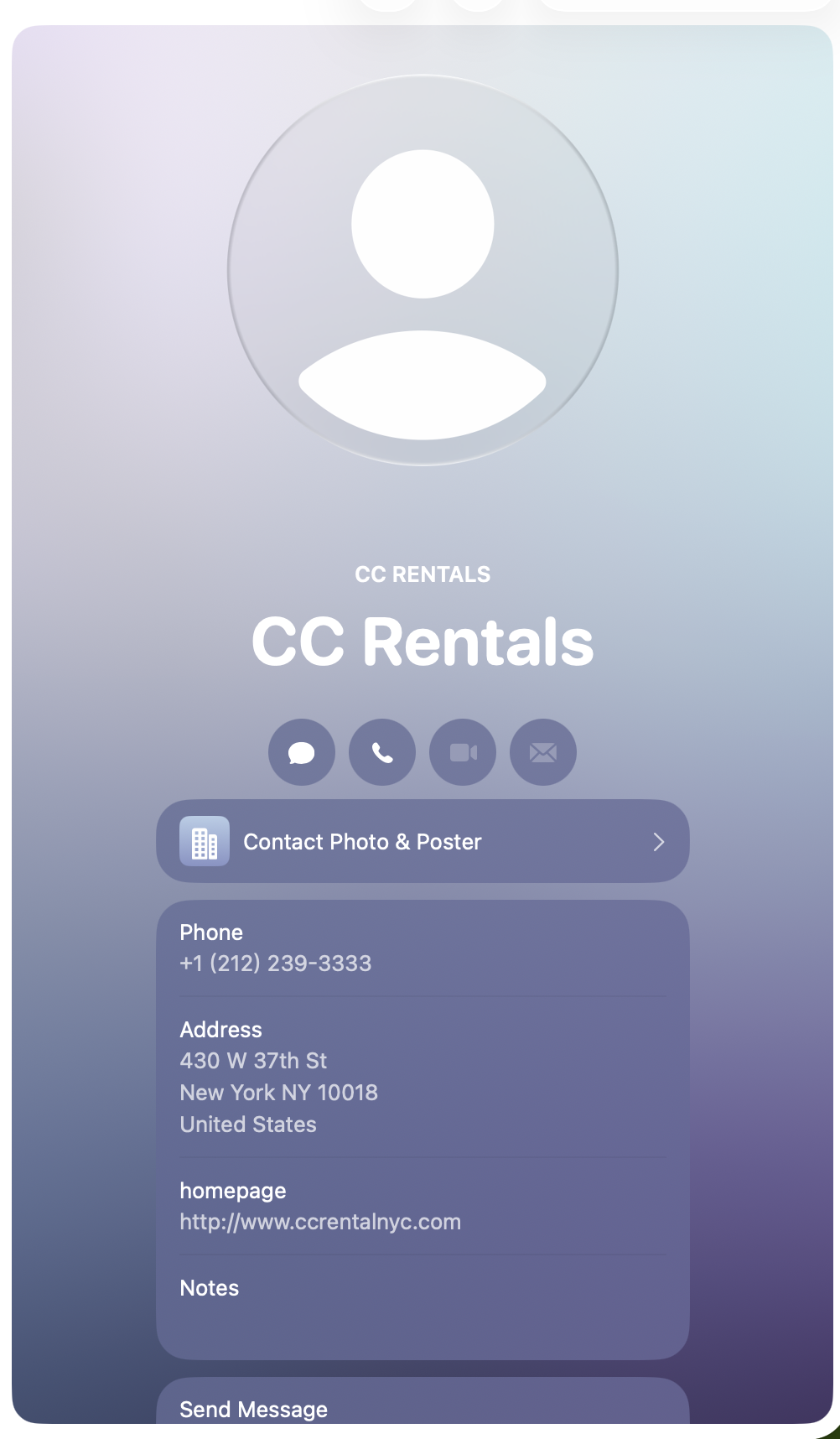Call the number +1 (212) 239-3333

point(275,964)
